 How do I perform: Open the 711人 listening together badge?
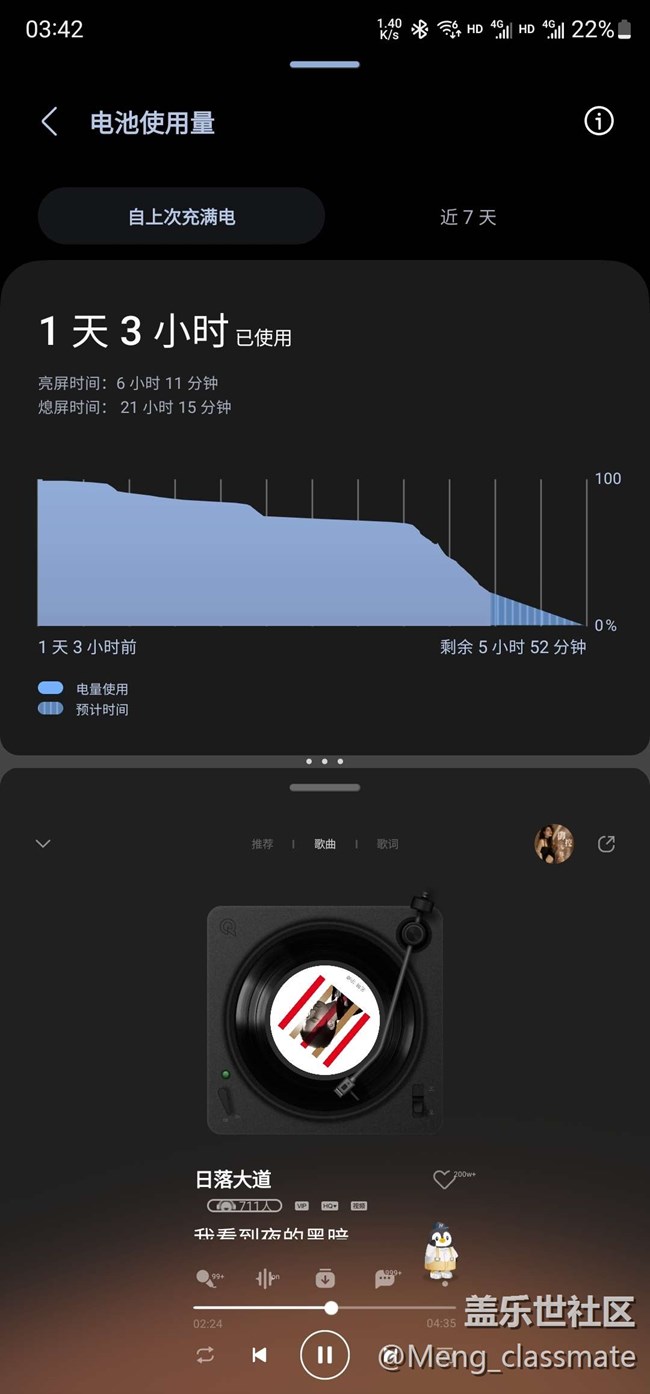(x=244, y=1206)
